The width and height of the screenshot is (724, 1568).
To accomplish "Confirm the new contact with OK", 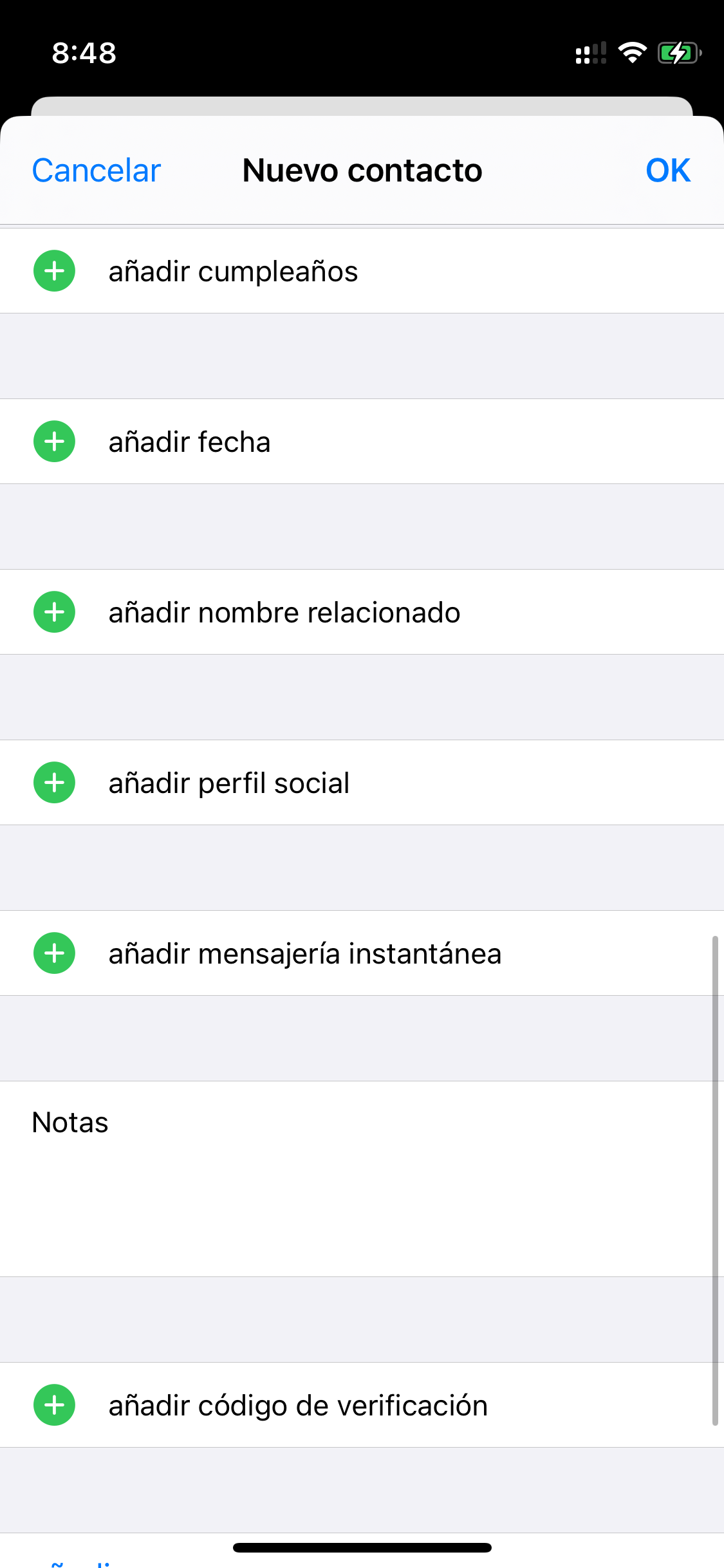I will [x=667, y=171].
